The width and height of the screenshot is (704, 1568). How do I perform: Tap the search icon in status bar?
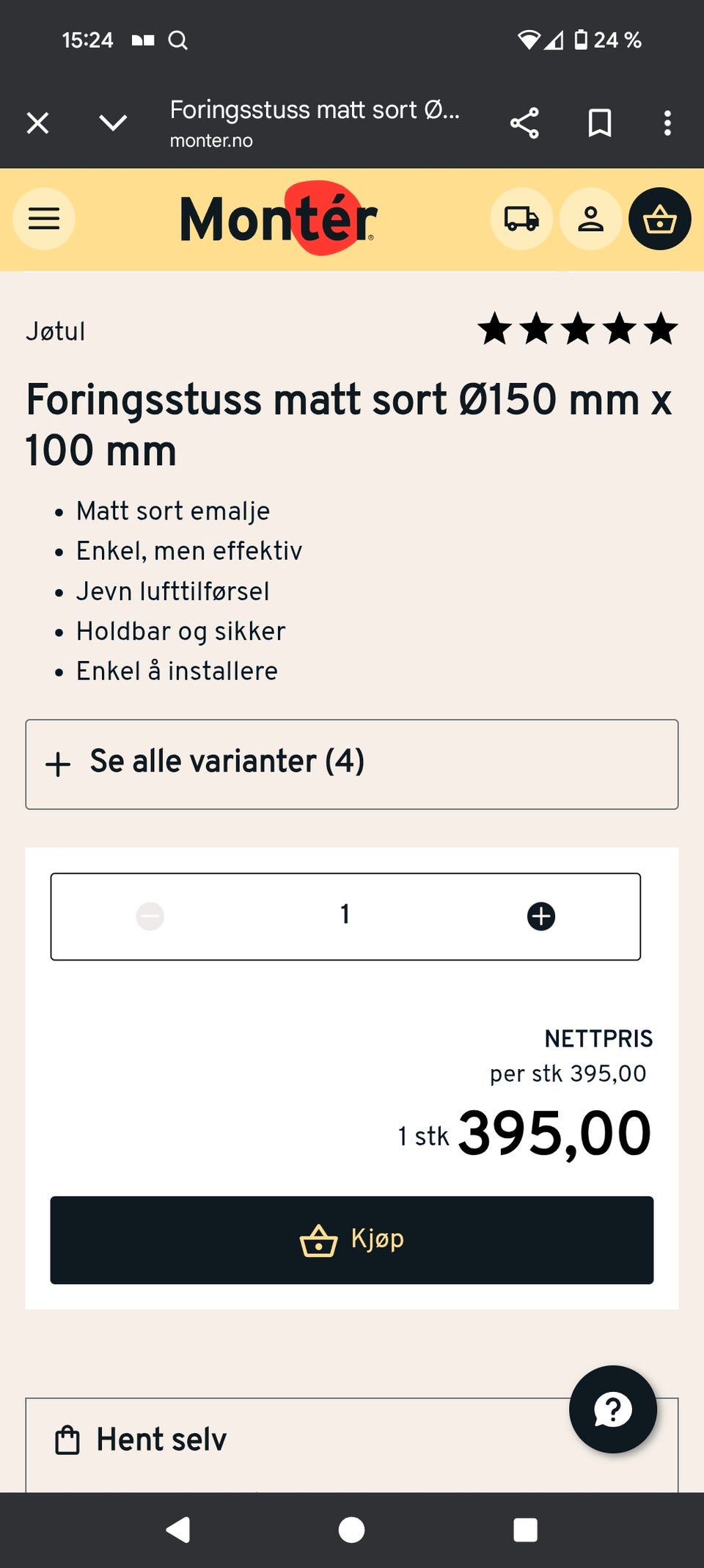pyautogui.click(x=178, y=41)
